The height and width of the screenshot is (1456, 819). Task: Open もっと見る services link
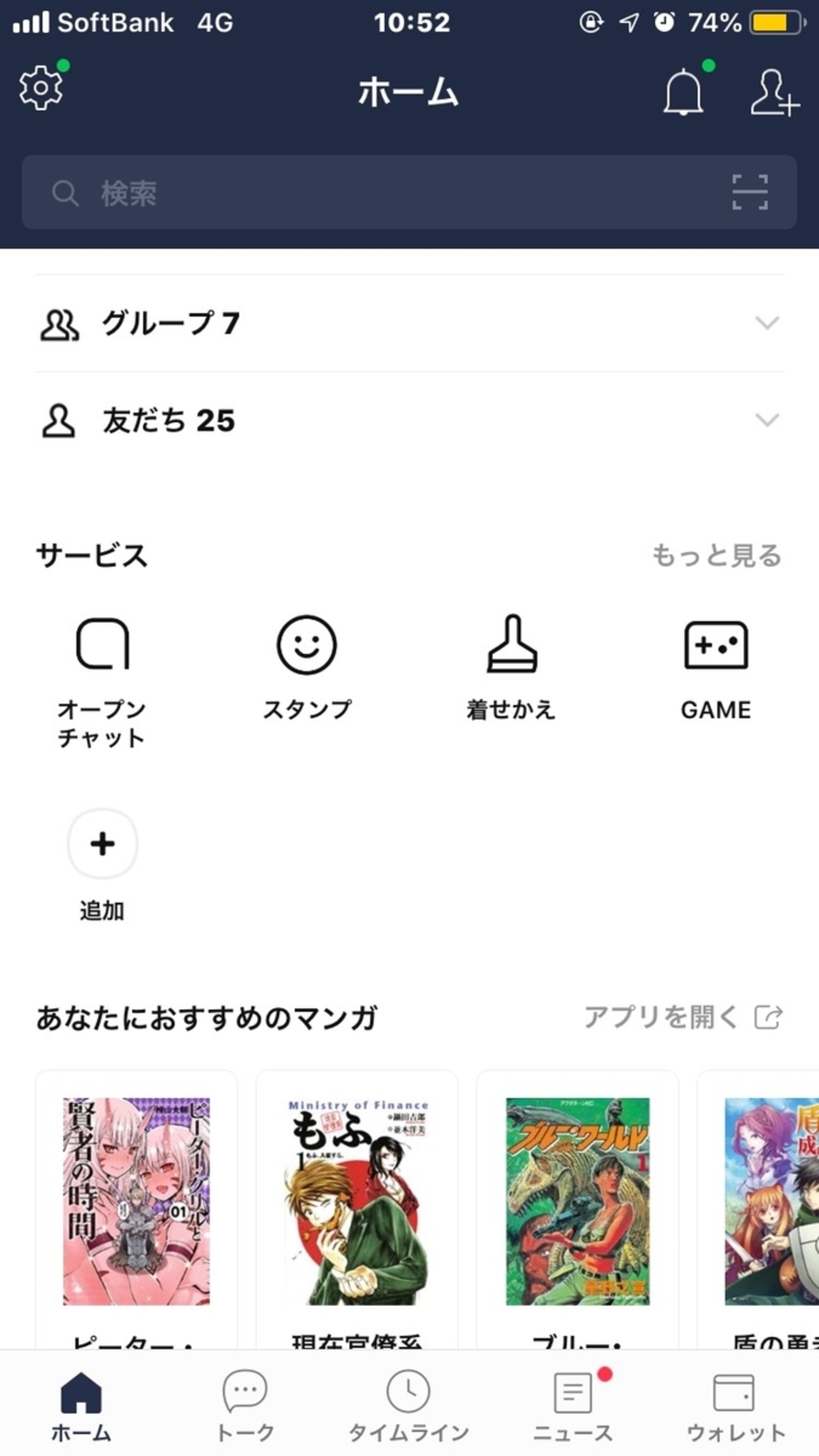coord(718,556)
